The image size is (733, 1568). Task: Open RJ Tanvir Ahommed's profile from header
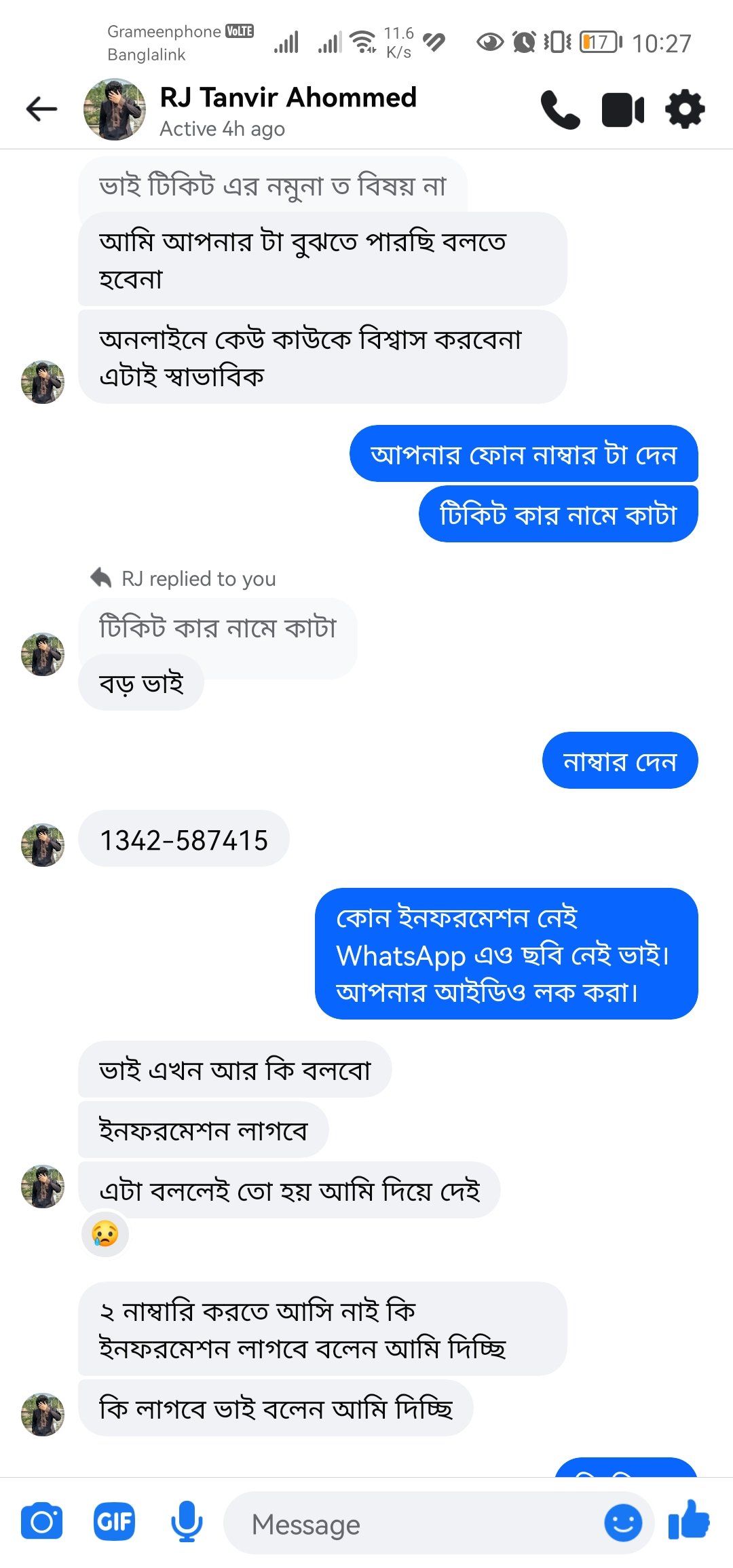pos(288,110)
